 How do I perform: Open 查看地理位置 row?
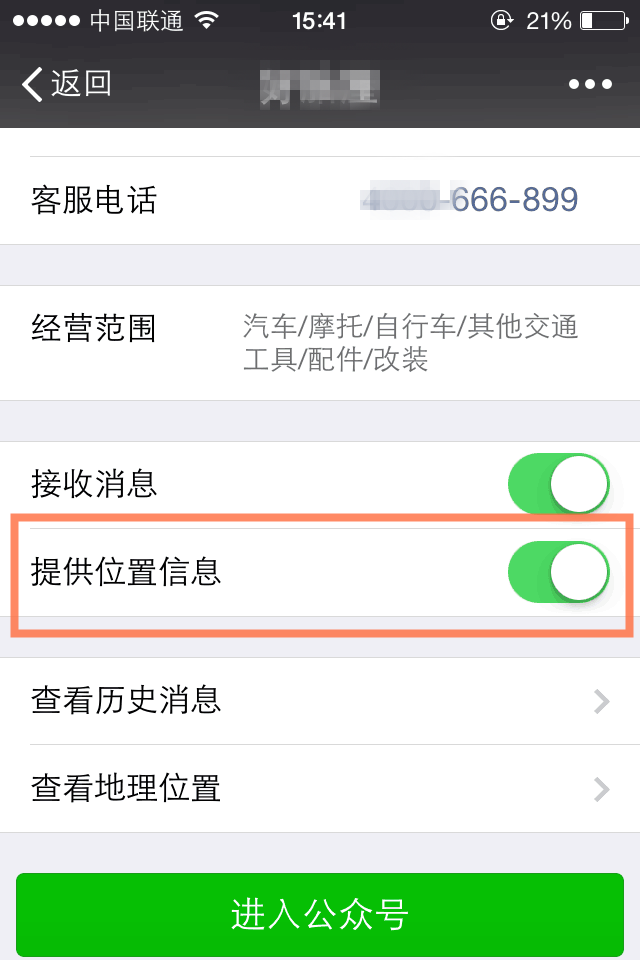tap(320, 788)
